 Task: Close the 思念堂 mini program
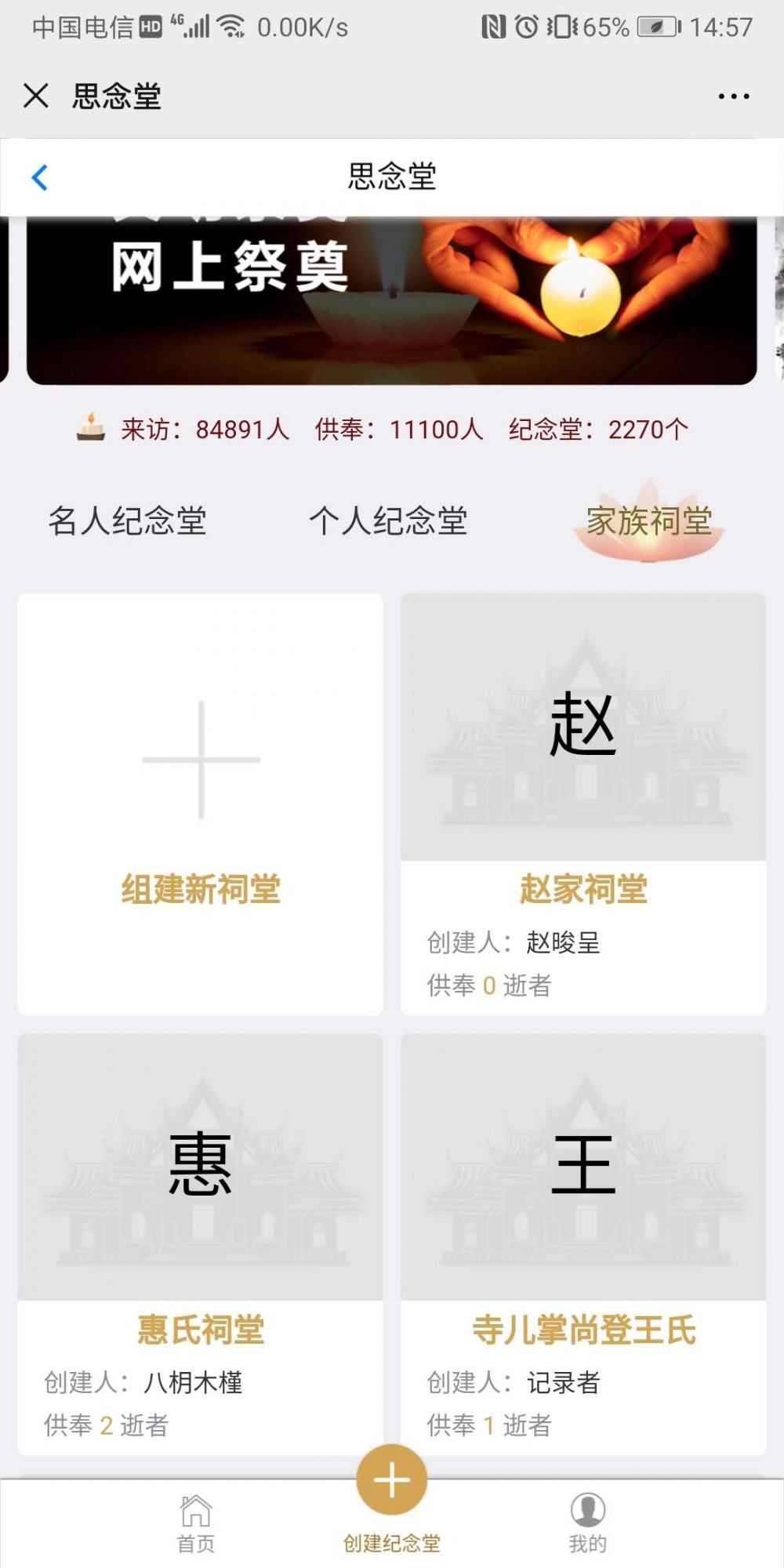point(36,96)
